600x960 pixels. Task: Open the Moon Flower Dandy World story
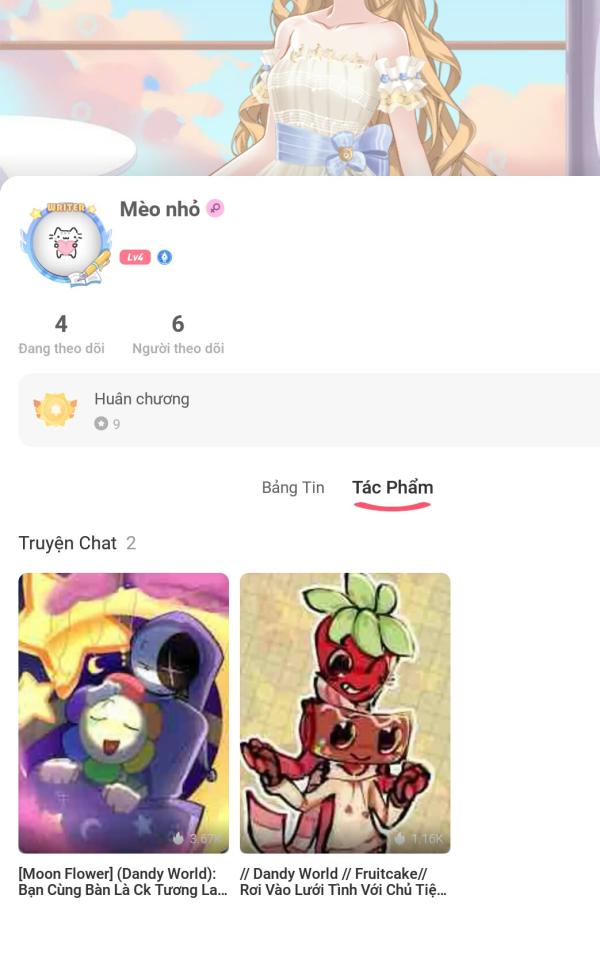[124, 713]
